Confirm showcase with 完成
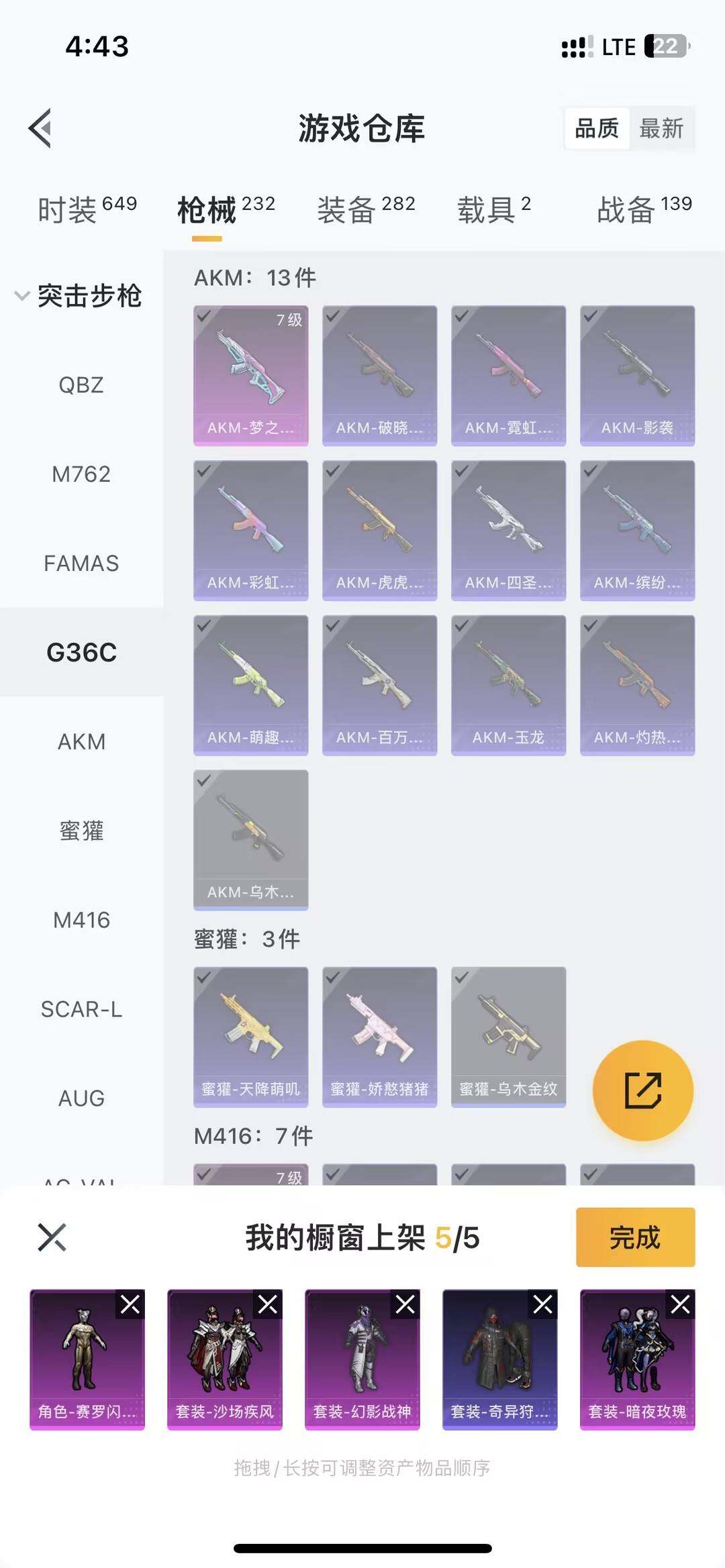 click(635, 1237)
